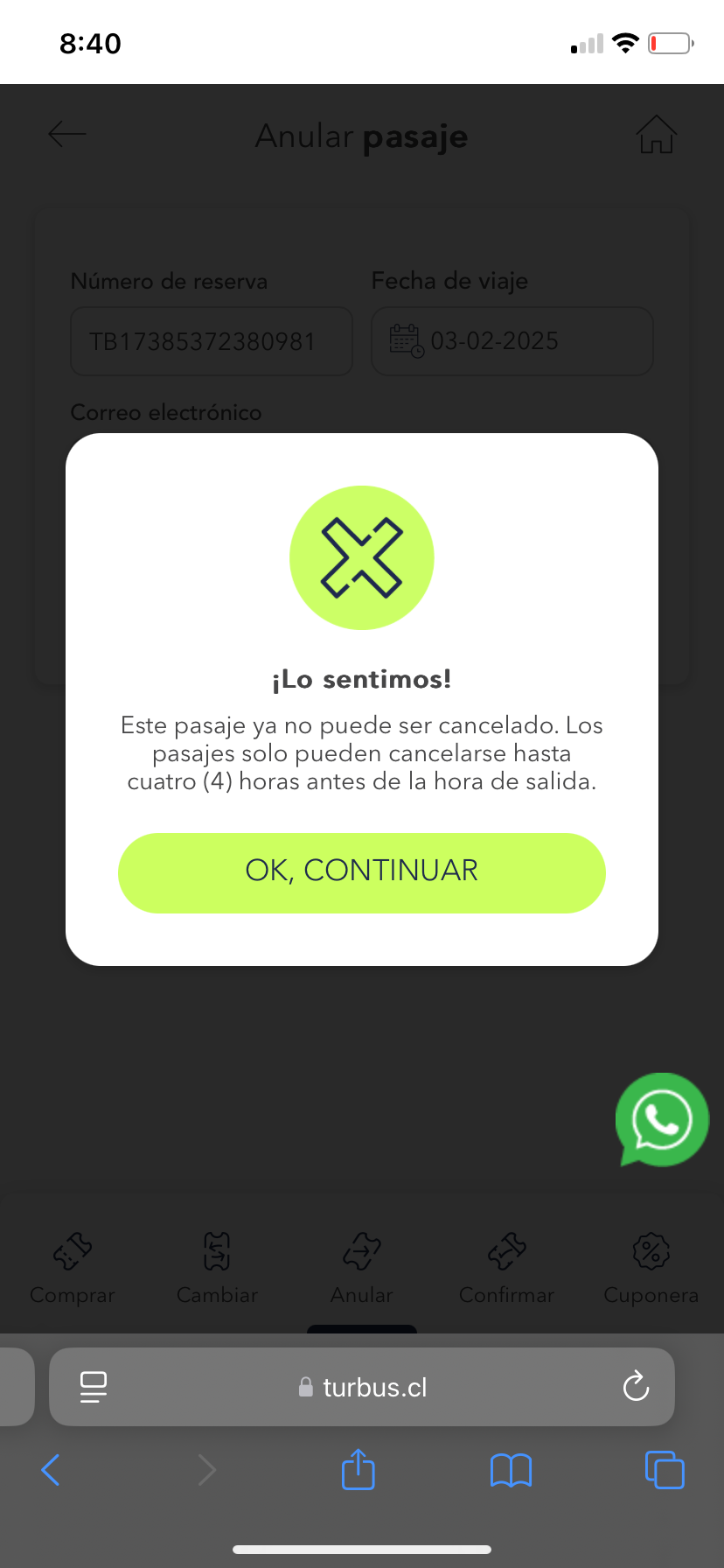This screenshot has width=724, height=1568.
Task: Open the WhatsApp chat bubble
Action: 662,1120
